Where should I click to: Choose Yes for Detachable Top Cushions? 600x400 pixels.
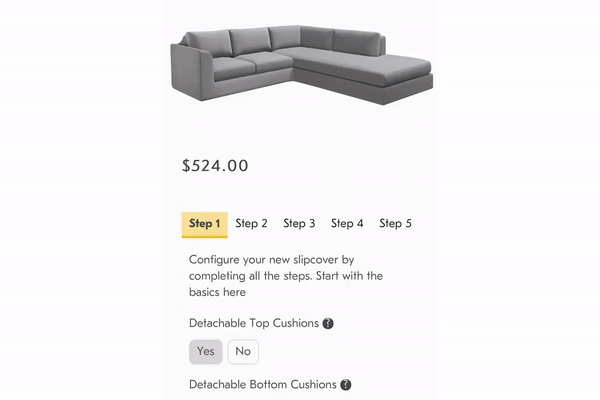[206, 351]
